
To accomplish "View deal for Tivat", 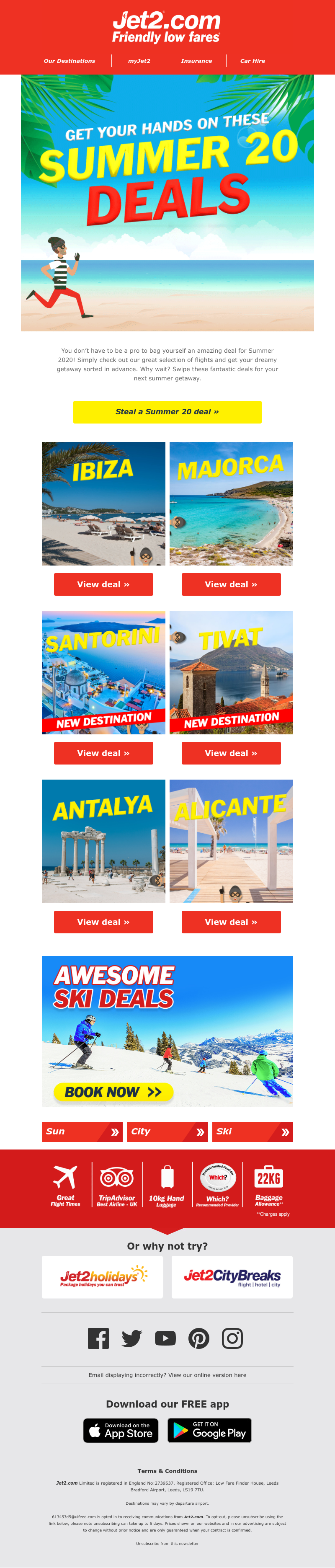I will pos(231,753).
